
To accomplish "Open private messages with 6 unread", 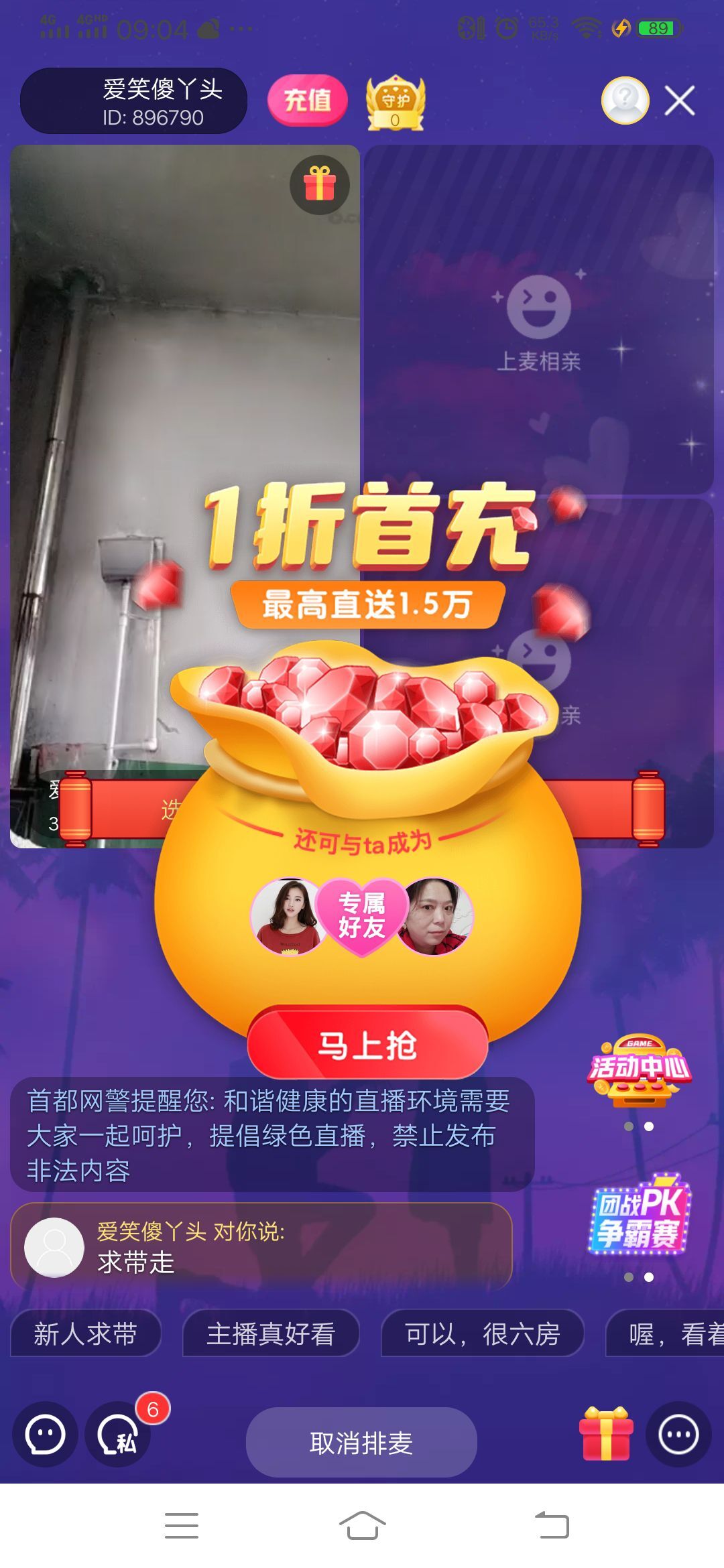I will coord(119,1435).
